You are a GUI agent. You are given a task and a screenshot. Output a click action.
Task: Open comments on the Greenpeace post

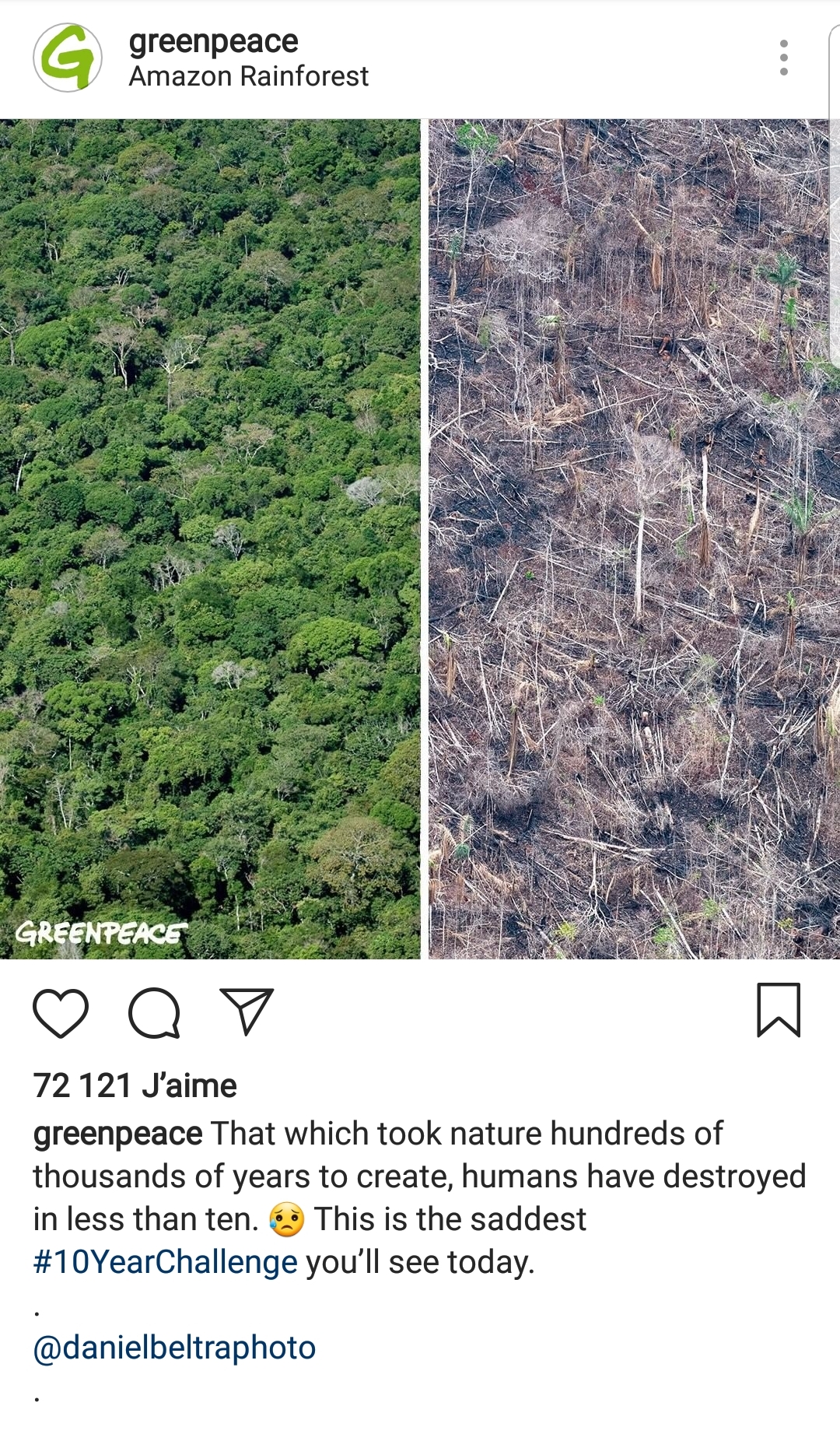tap(154, 1013)
